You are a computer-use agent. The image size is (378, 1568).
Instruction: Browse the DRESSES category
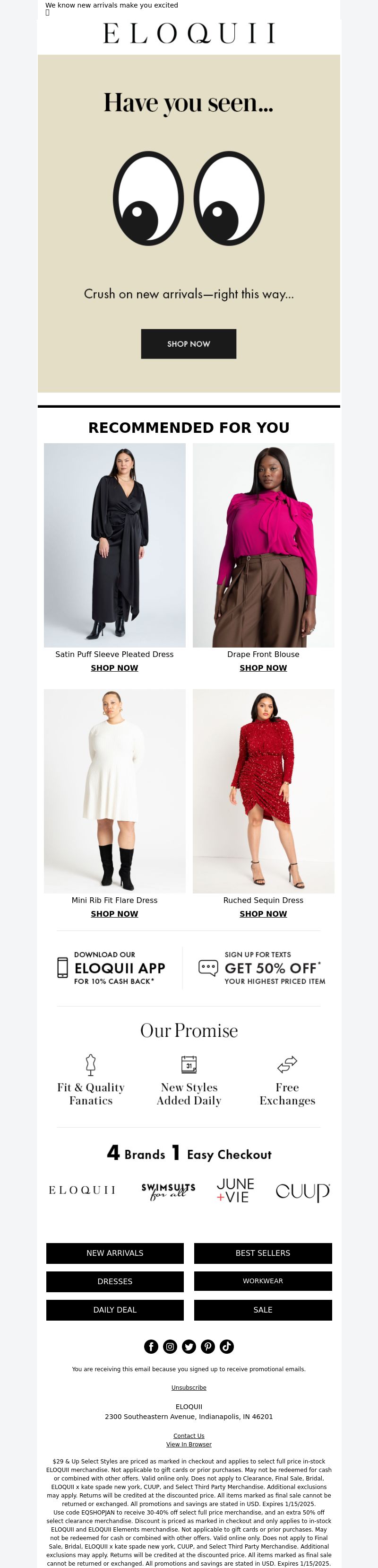(115, 1281)
